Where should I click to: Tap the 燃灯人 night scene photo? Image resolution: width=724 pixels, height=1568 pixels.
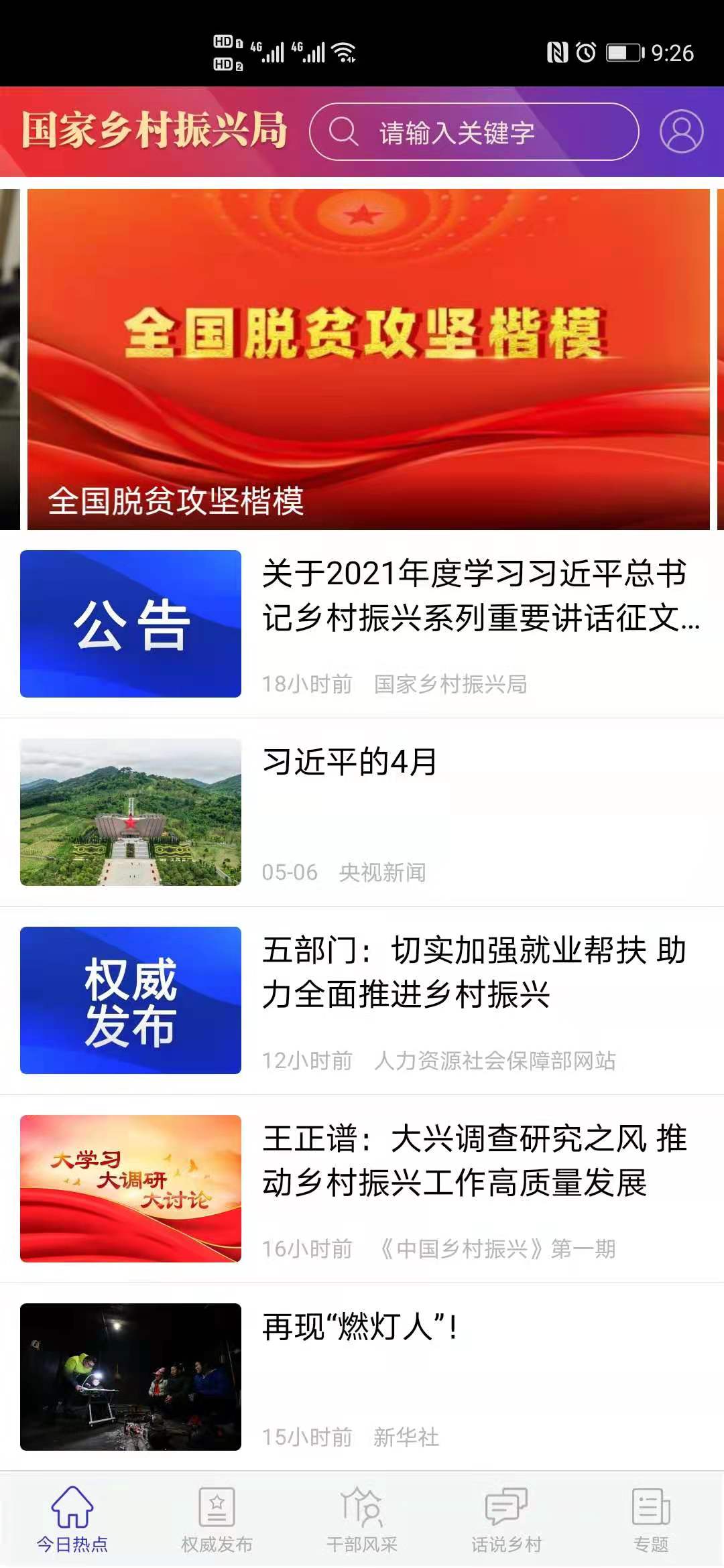point(131,1374)
